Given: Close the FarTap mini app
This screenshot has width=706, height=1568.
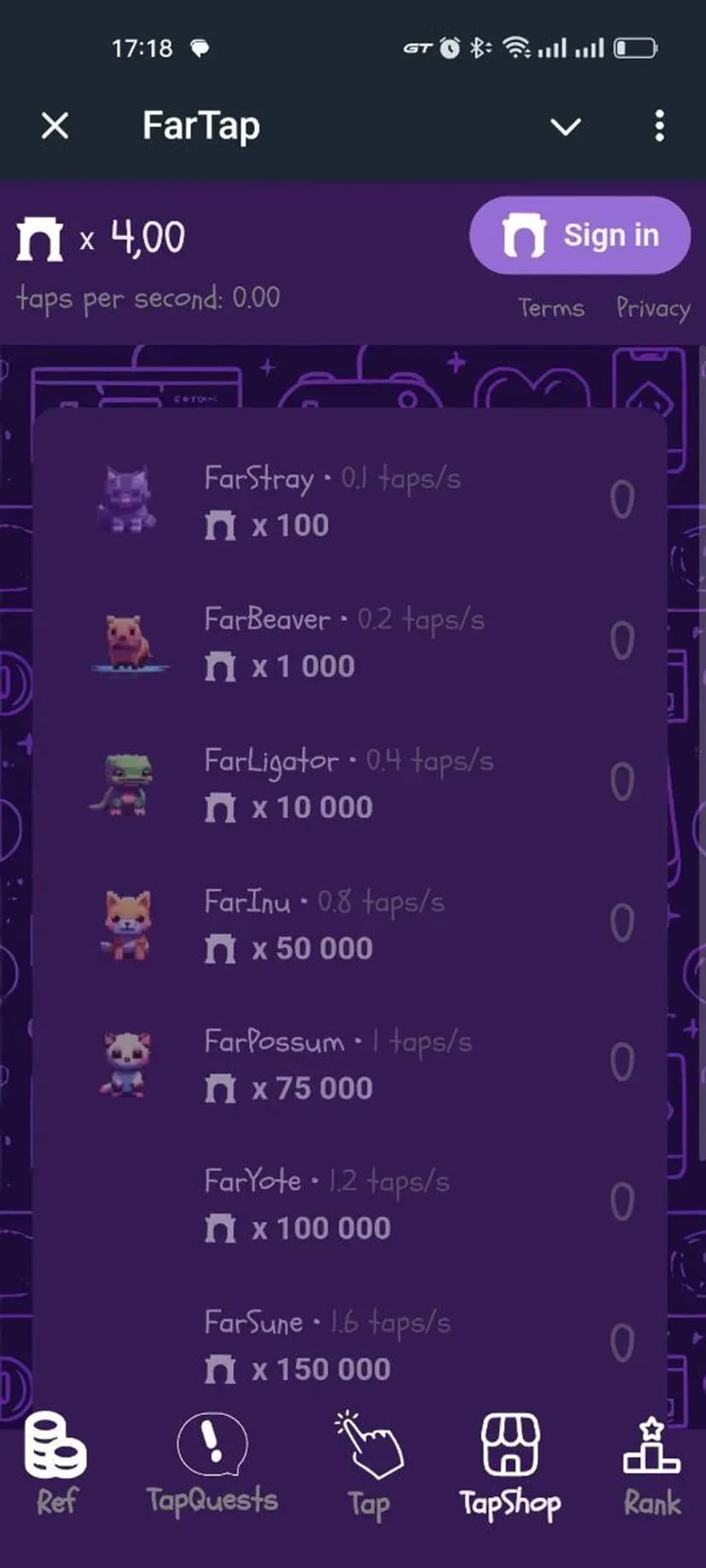Looking at the screenshot, I should (55, 126).
